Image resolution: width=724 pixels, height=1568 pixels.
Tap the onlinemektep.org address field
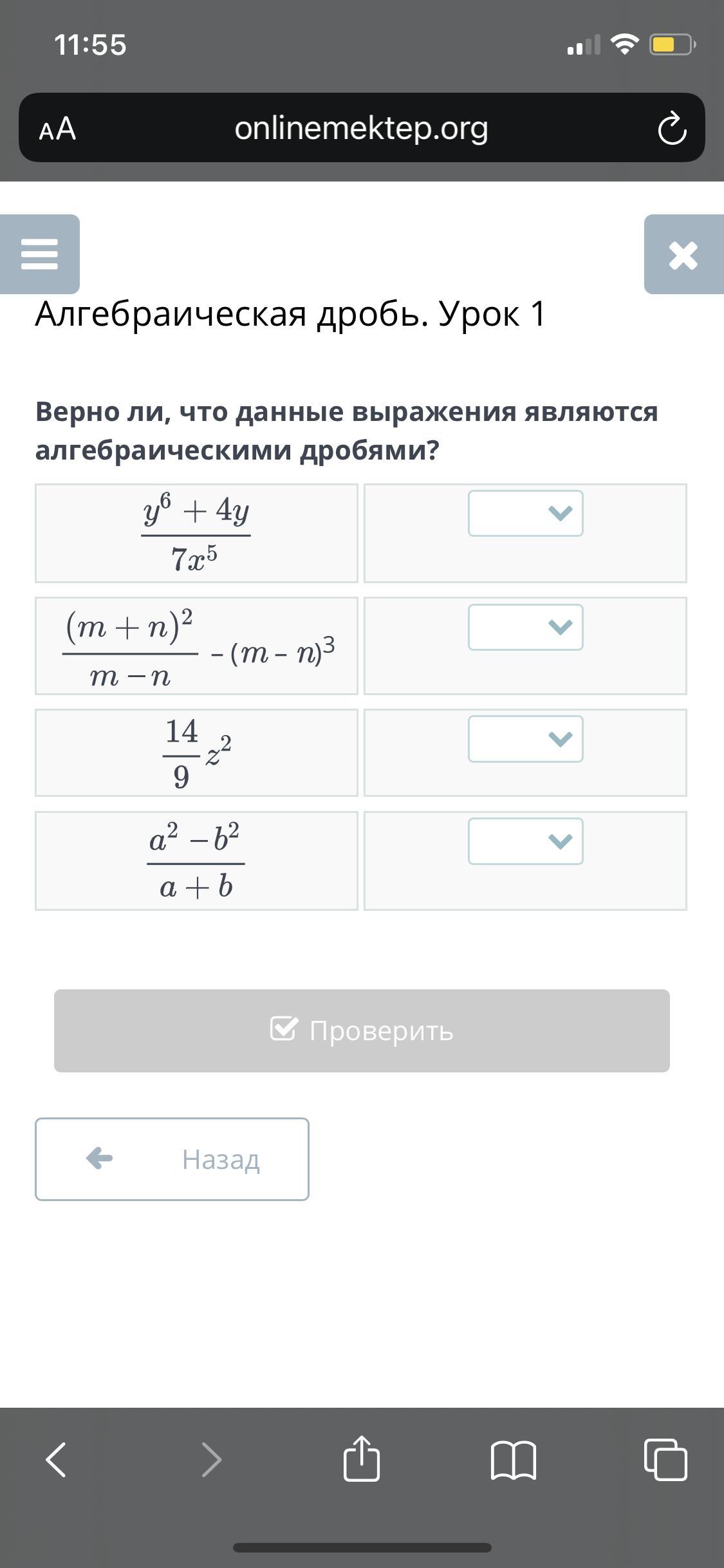361,128
